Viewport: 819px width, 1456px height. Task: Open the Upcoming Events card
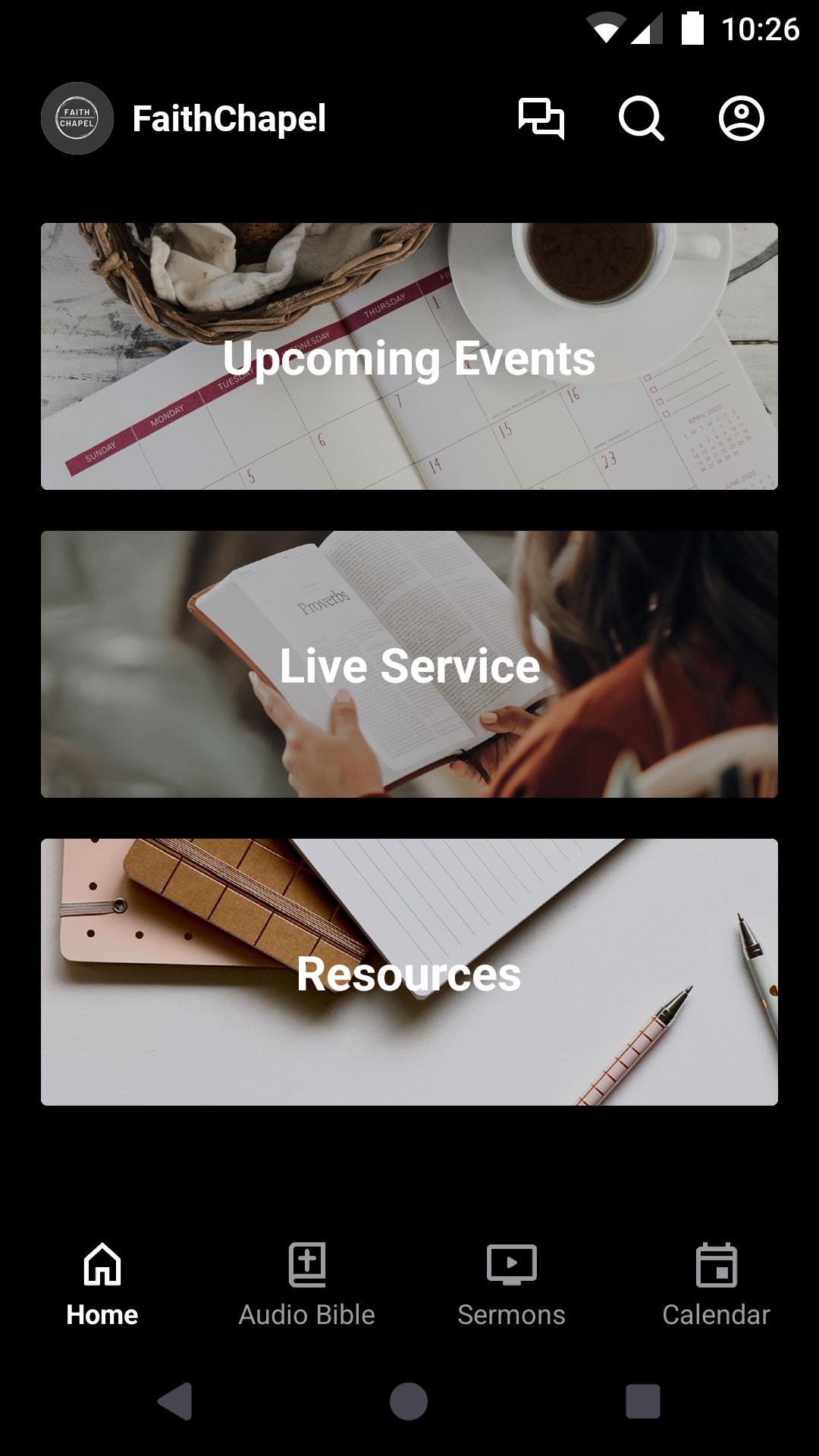pyautogui.click(x=409, y=356)
